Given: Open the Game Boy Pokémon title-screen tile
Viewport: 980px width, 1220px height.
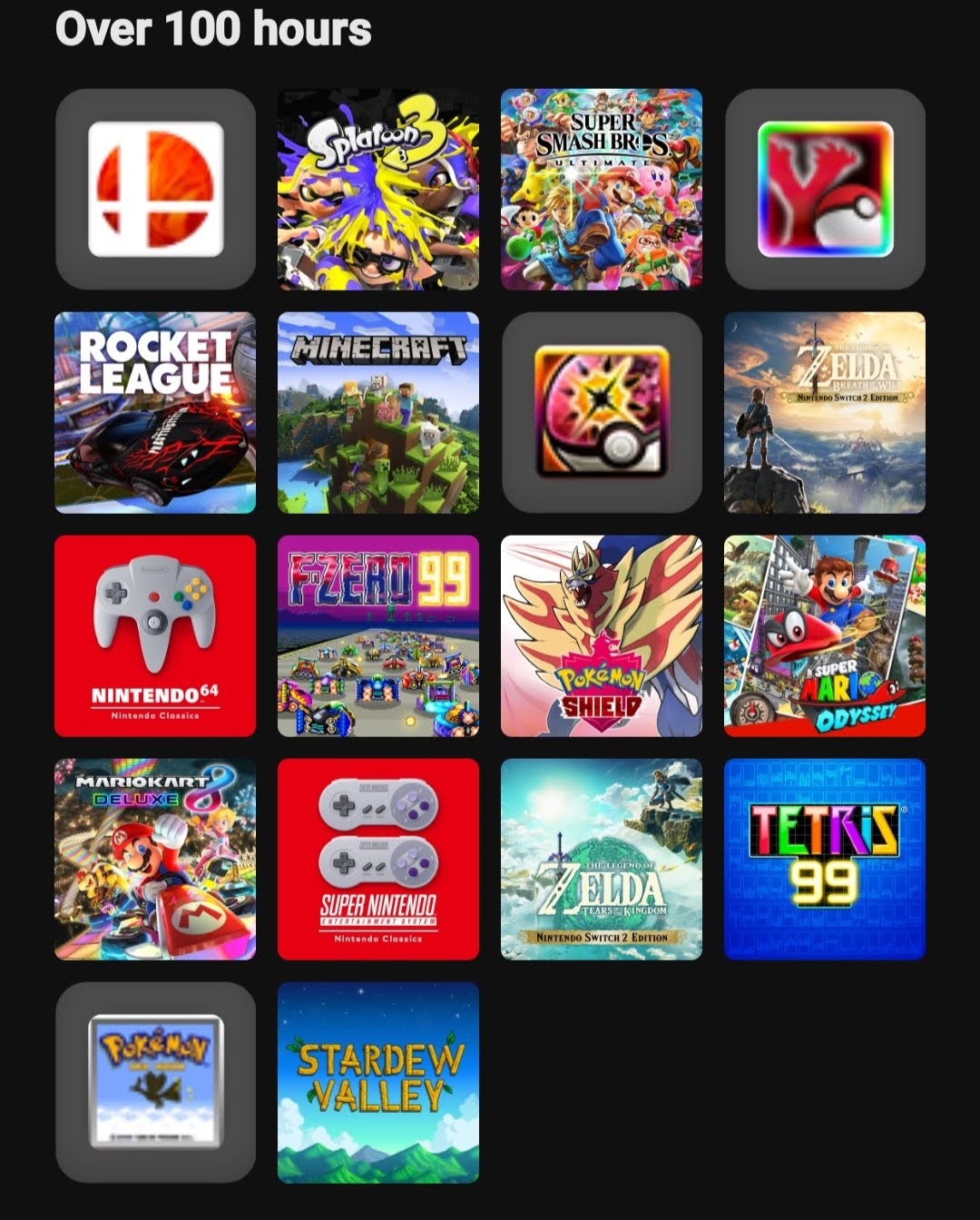Looking at the screenshot, I should coord(155,1082).
